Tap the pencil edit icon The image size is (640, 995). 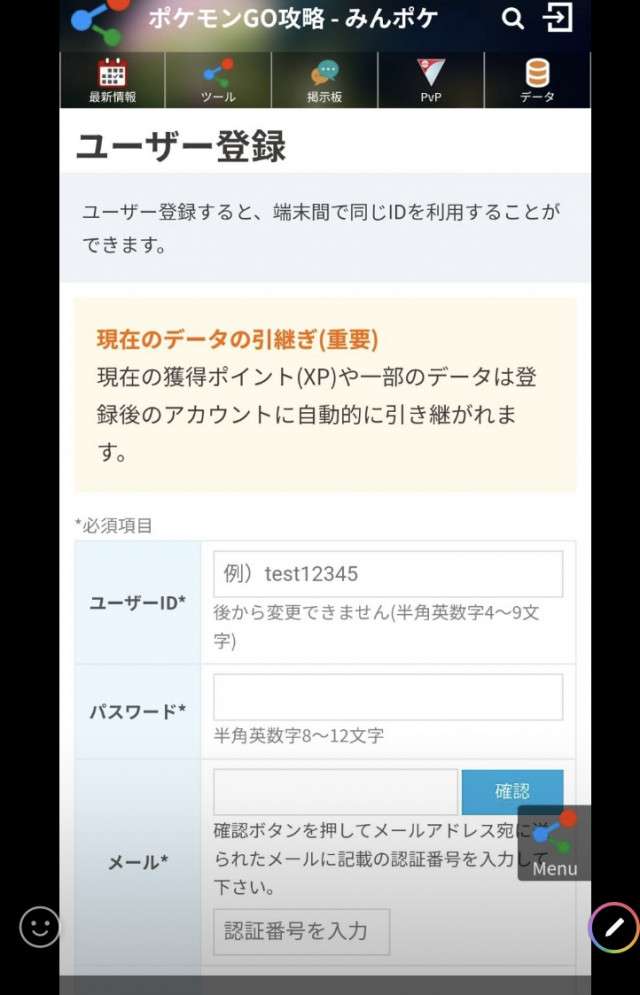[x=613, y=927]
